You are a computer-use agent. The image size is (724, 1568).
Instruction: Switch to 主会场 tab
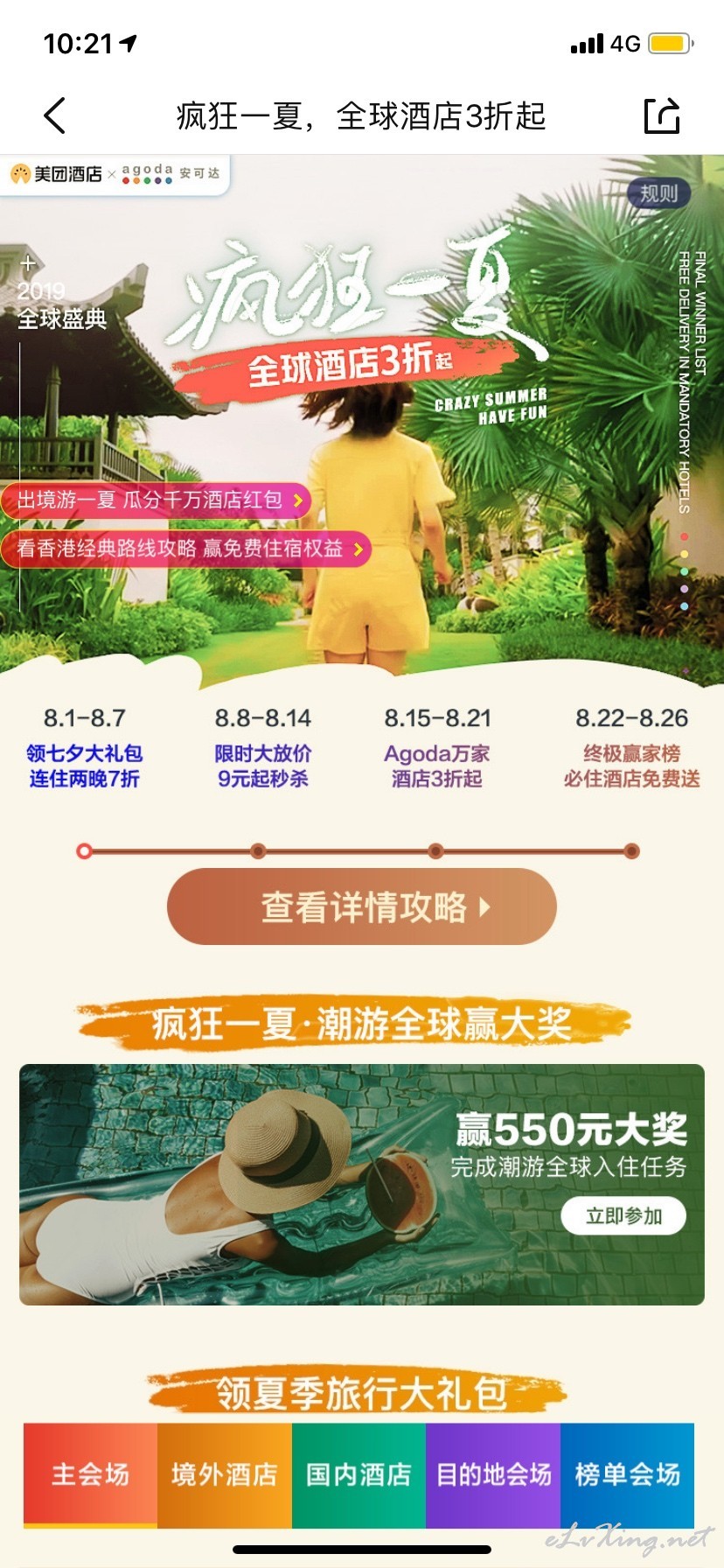click(90, 1474)
